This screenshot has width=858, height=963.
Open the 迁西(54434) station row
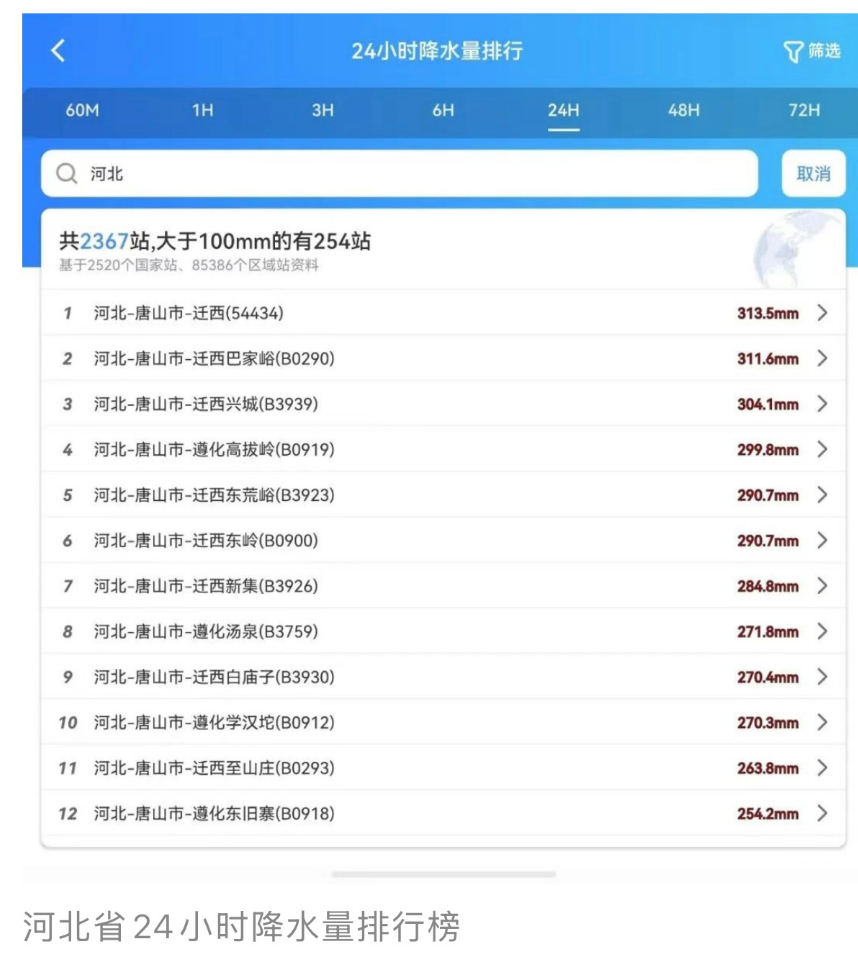(x=443, y=313)
